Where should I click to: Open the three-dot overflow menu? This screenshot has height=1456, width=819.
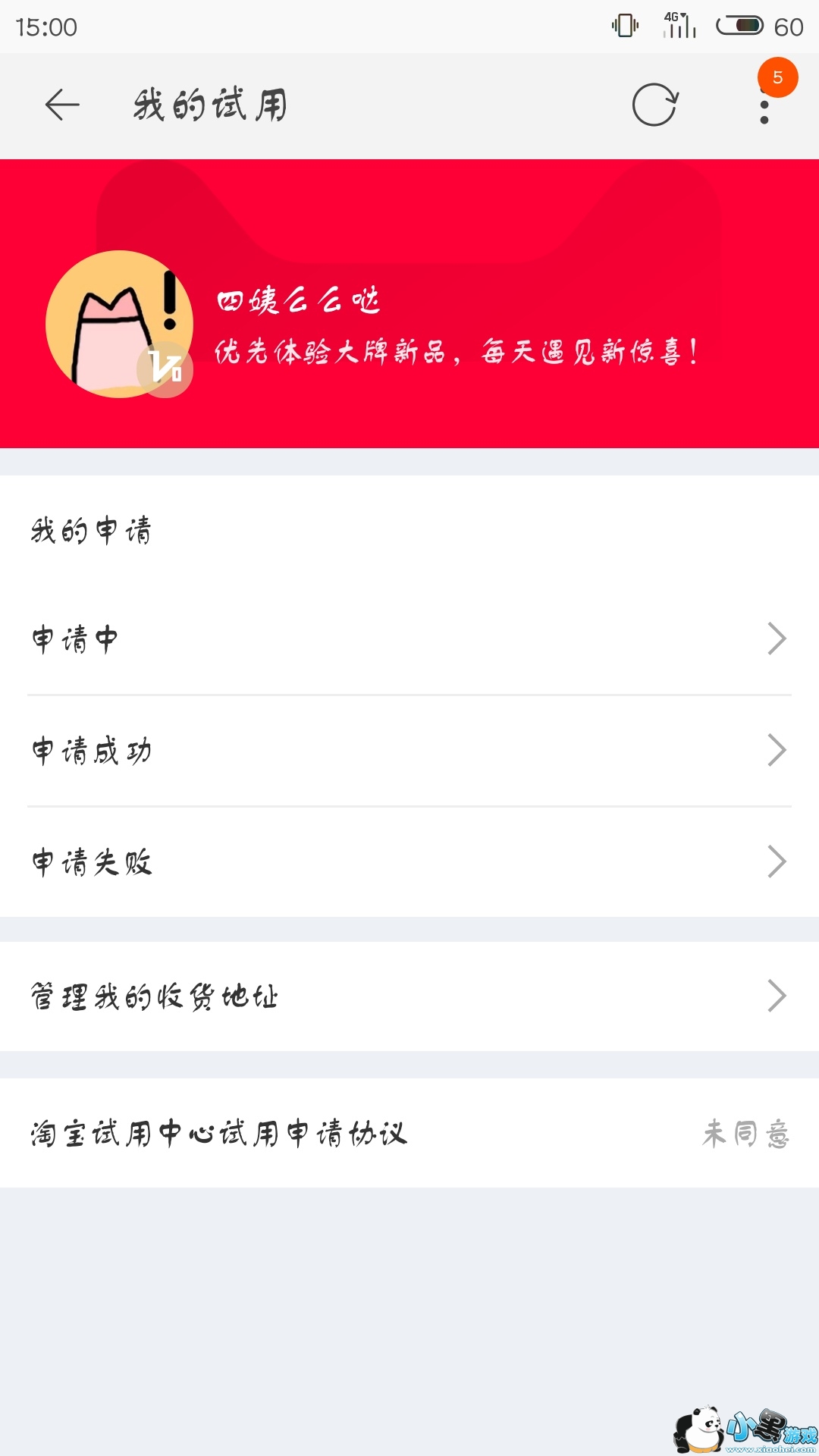(x=764, y=106)
